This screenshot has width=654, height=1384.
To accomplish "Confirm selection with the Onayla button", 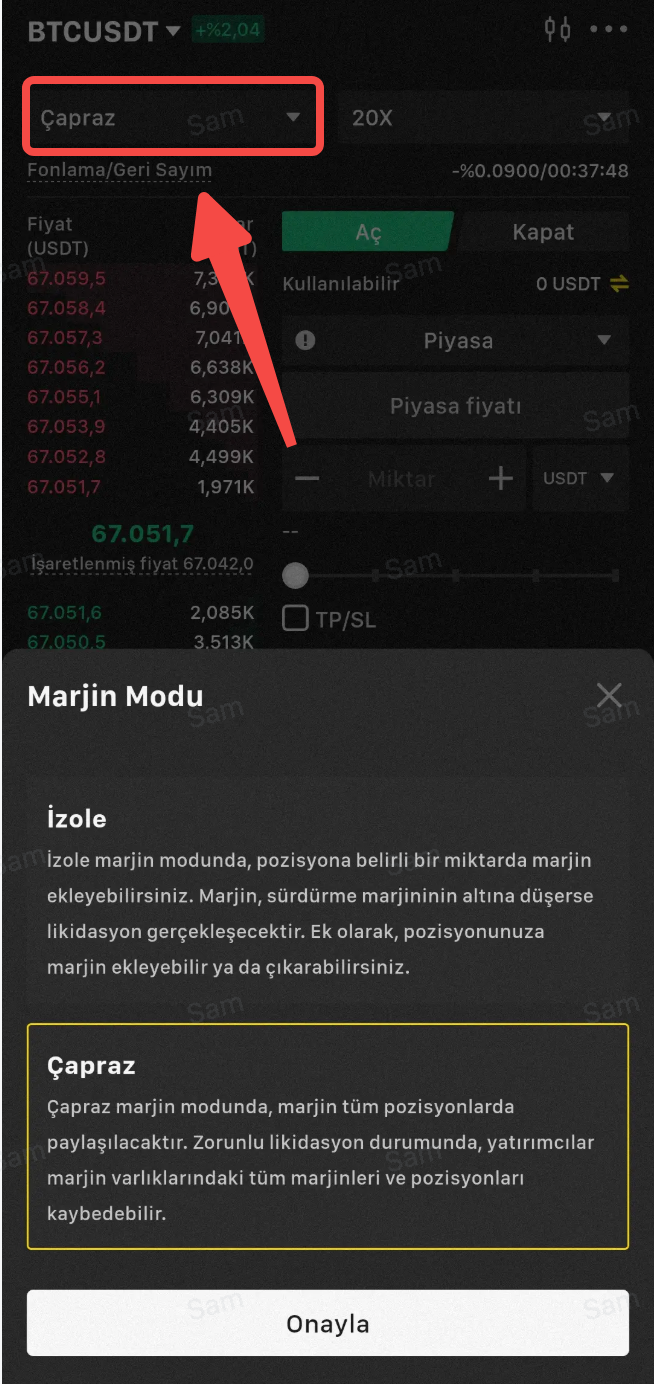I will (x=327, y=1324).
